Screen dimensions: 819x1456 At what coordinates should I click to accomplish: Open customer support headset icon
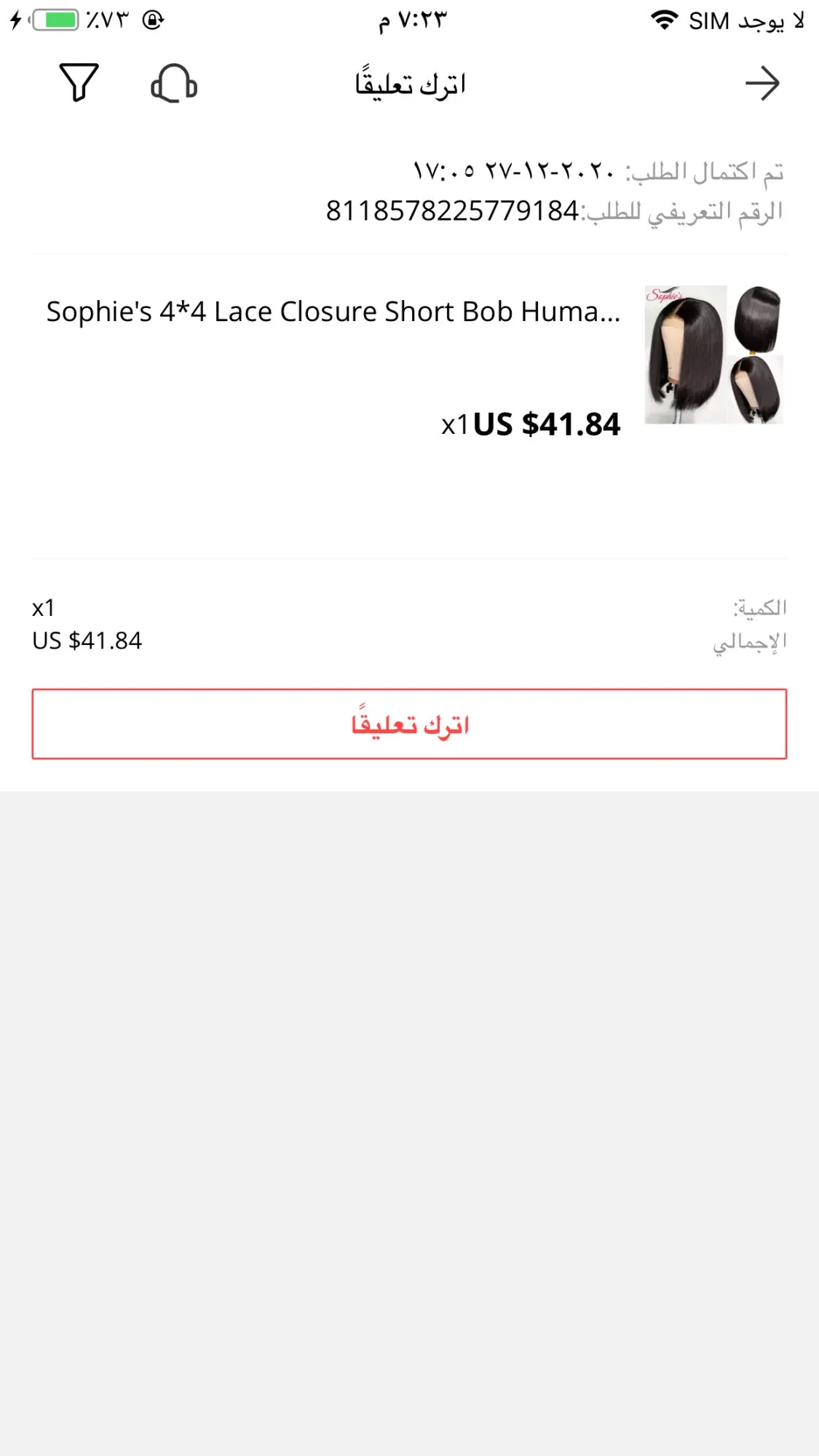[174, 83]
